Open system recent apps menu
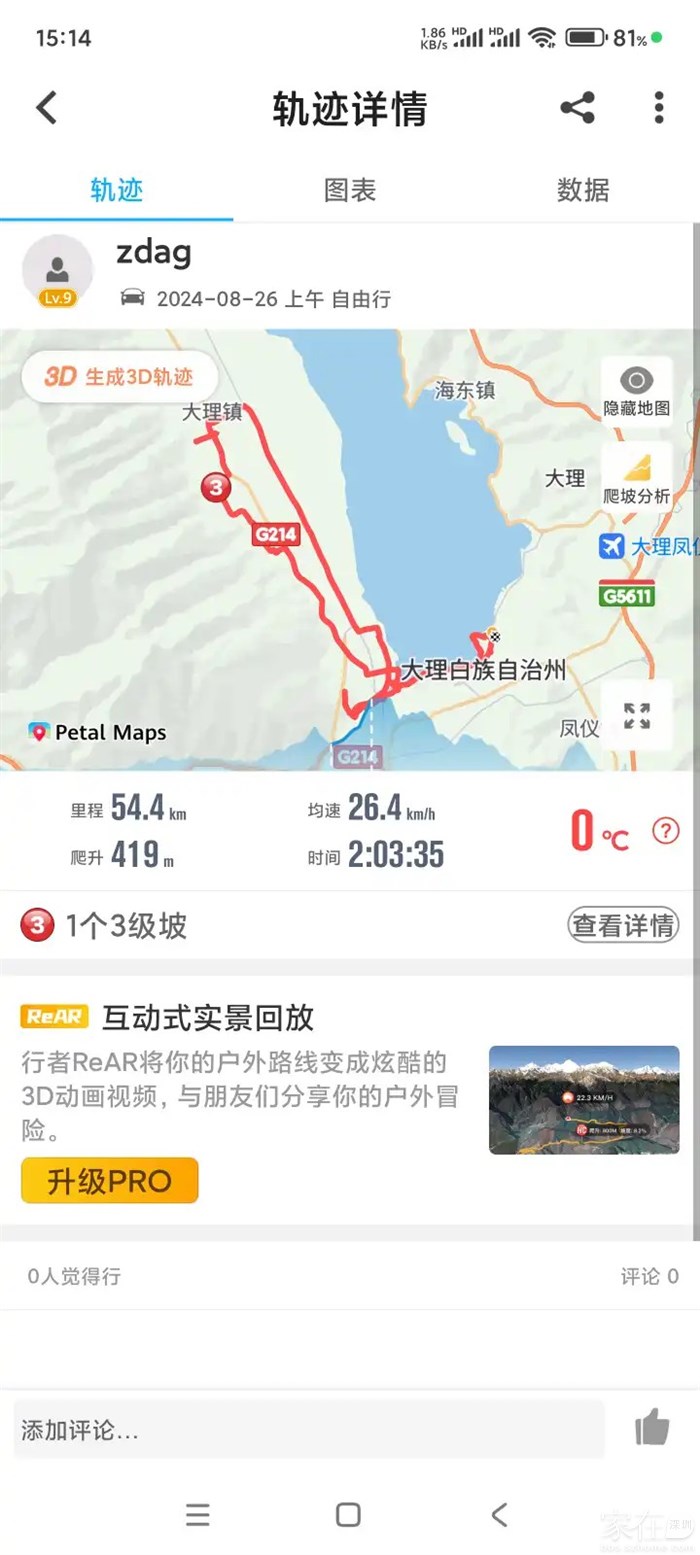 (198, 1514)
